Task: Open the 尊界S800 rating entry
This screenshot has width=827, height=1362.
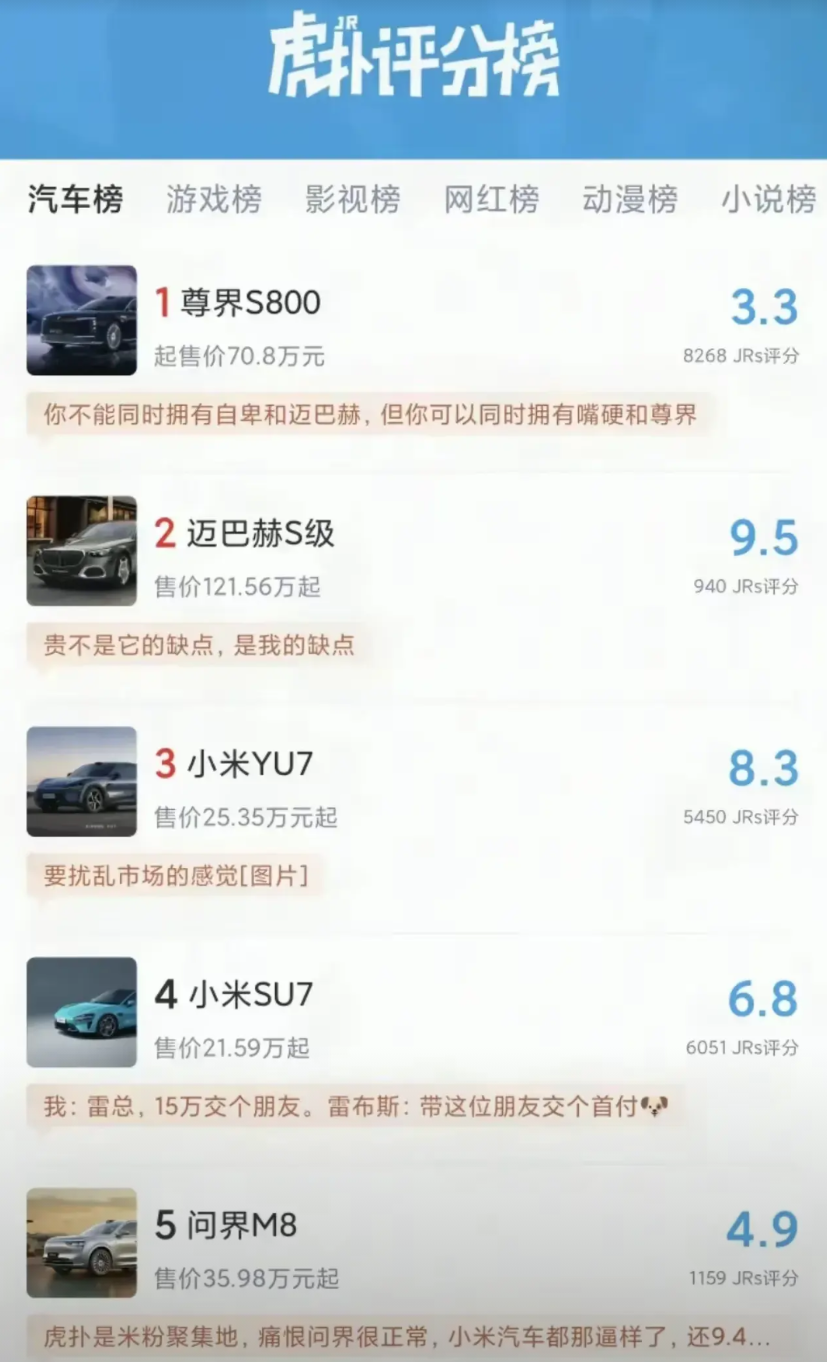Action: (x=250, y=303)
